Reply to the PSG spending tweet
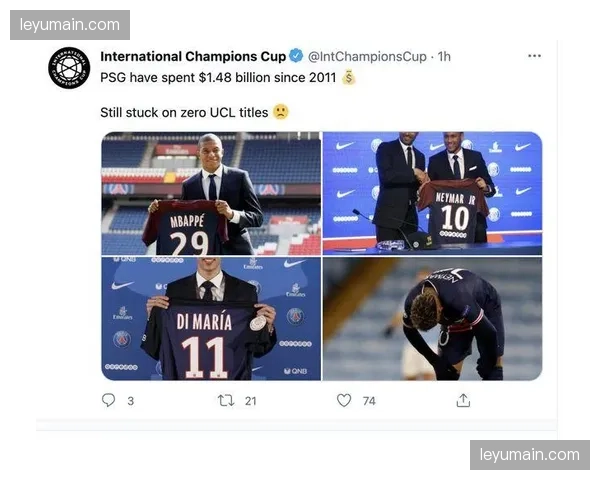The height and width of the screenshot is (480, 600). coord(109,400)
